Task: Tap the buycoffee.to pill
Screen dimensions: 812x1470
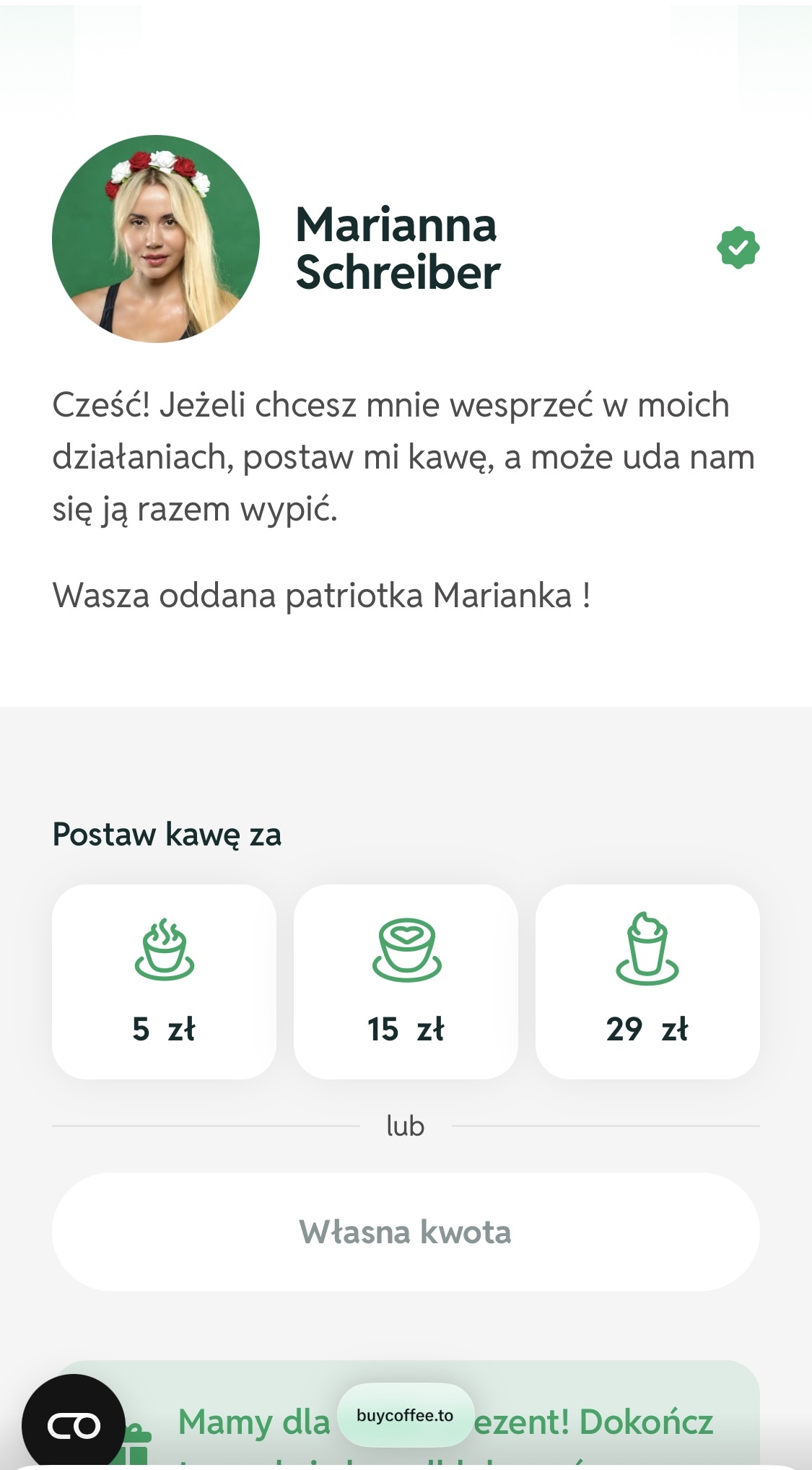Action: 405,1415
